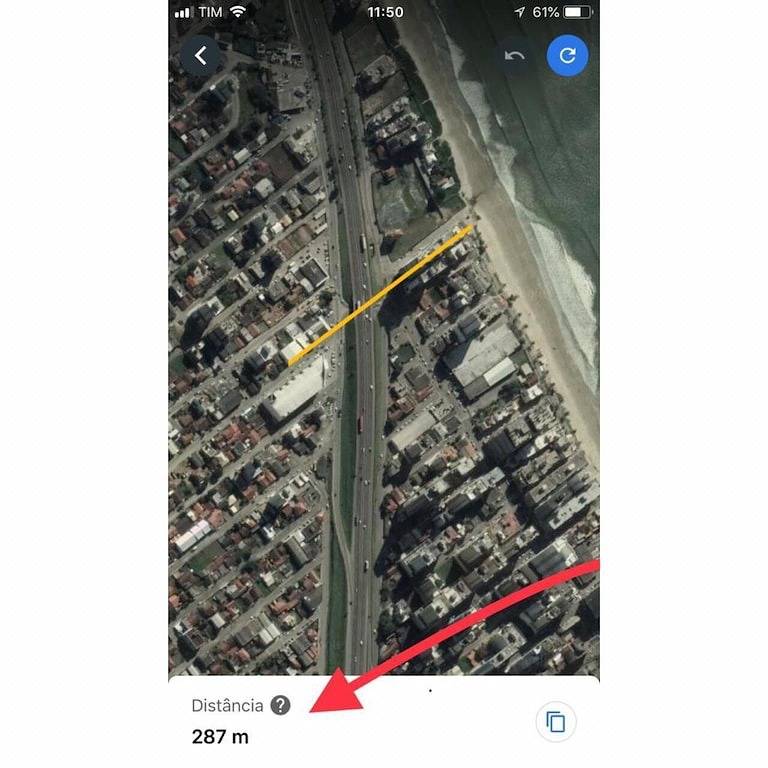Open the help icon beside Distância
Image resolution: width=768 pixels, height=768 pixels.
[281, 705]
